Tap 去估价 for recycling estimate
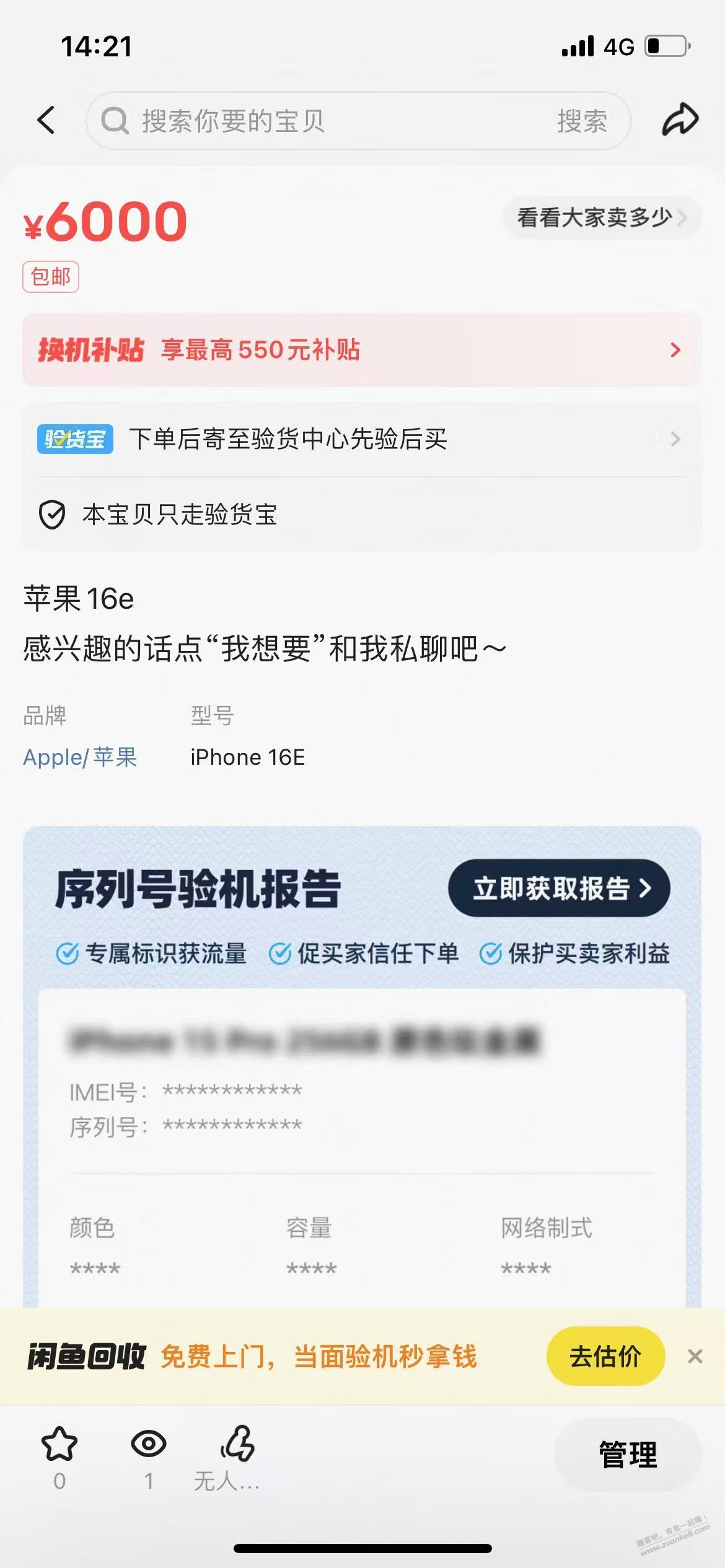This screenshot has width=725, height=1568. [605, 1356]
